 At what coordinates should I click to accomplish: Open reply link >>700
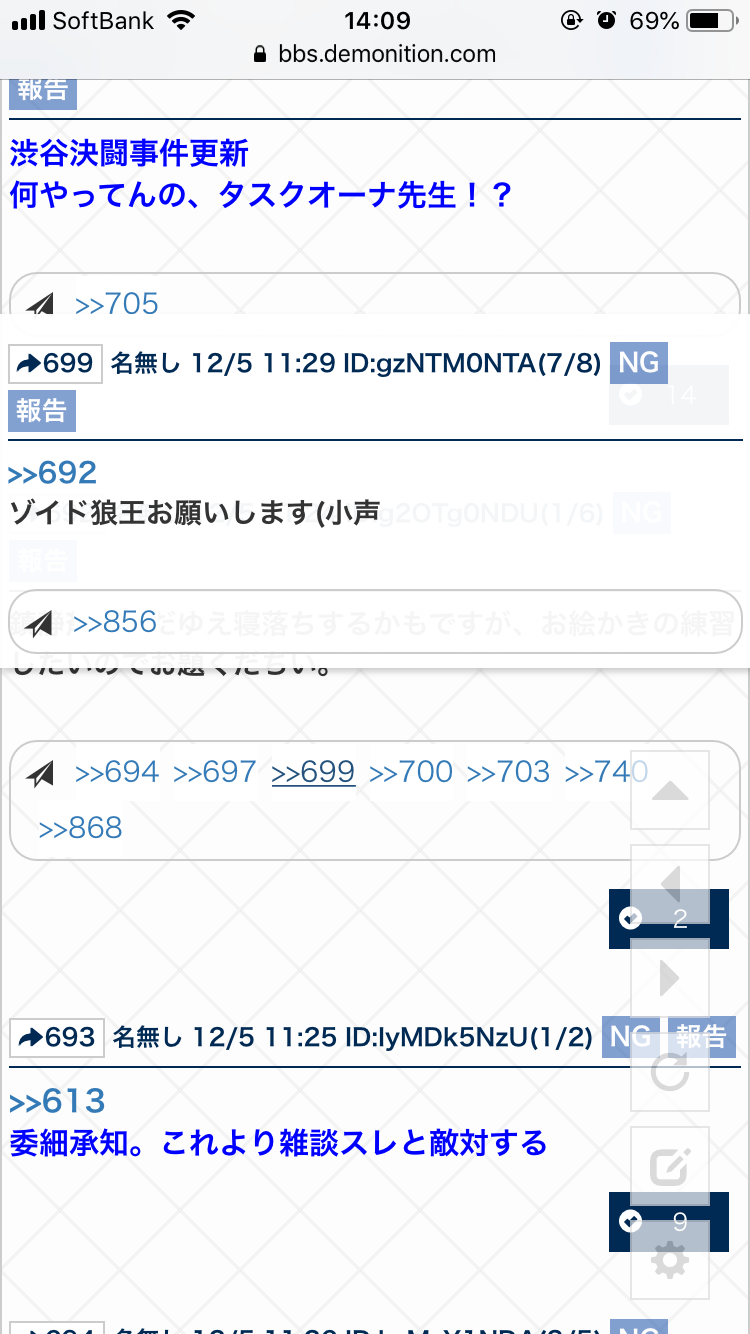click(x=411, y=772)
